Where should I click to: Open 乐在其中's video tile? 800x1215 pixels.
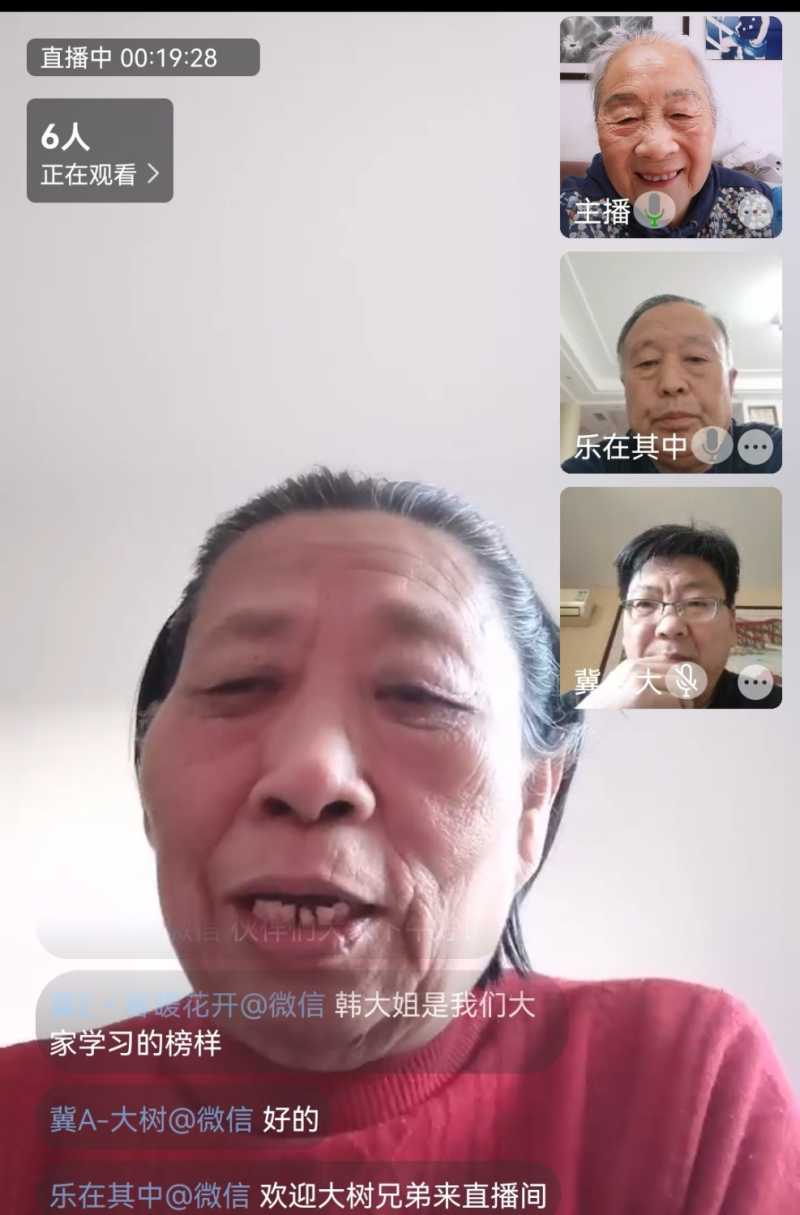670,350
